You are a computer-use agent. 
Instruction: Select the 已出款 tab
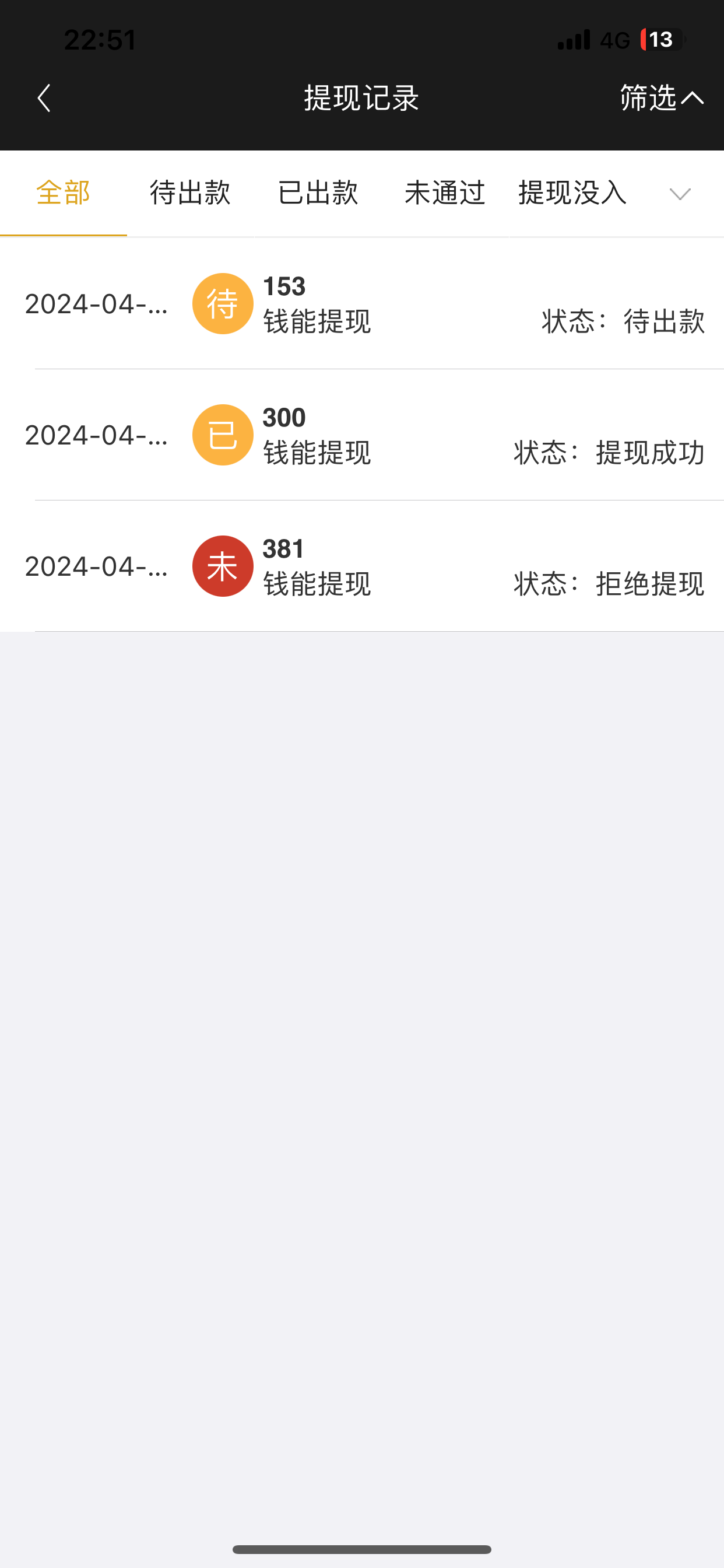pyautogui.click(x=318, y=193)
